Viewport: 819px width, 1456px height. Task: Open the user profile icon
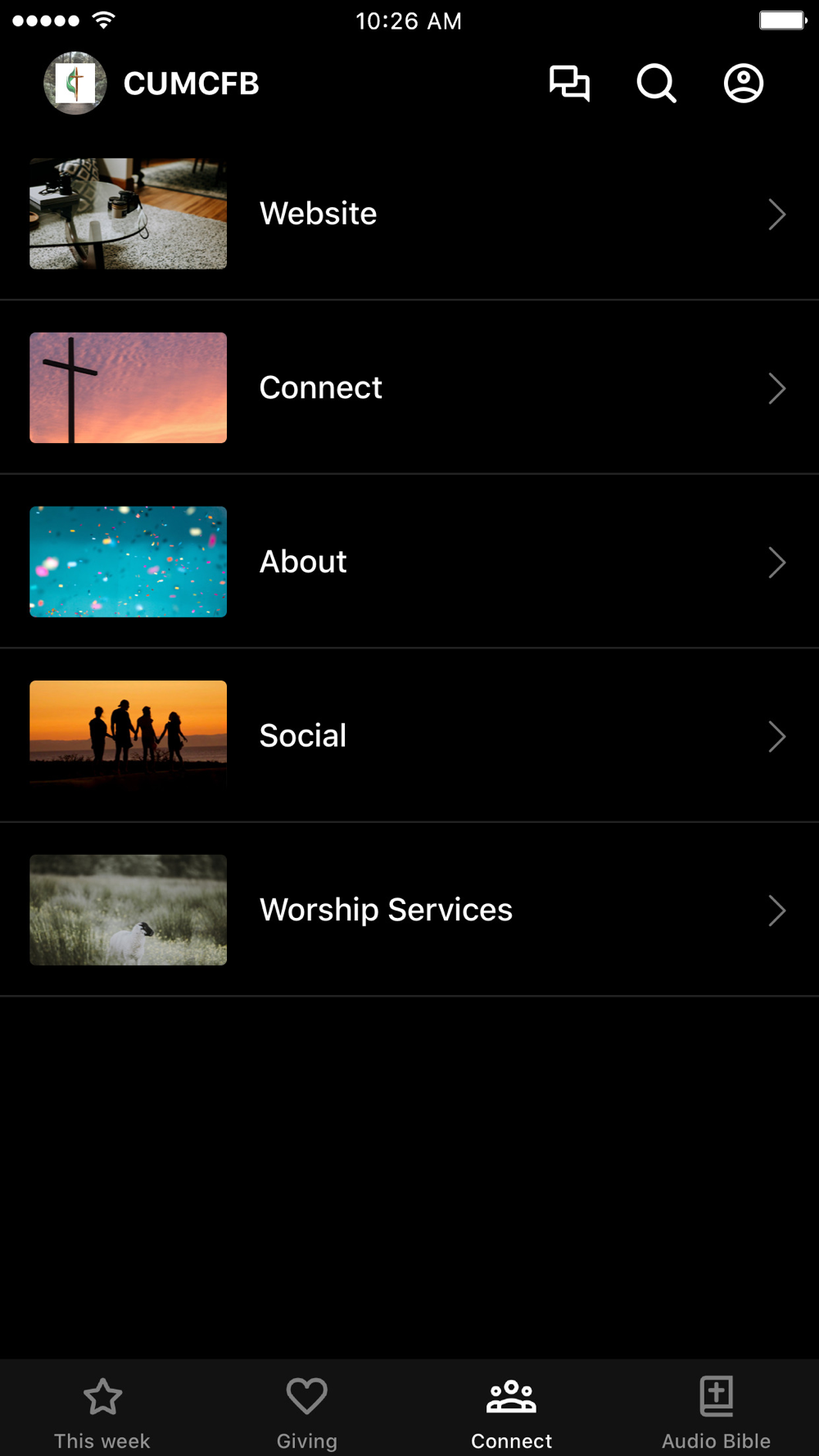click(x=743, y=84)
